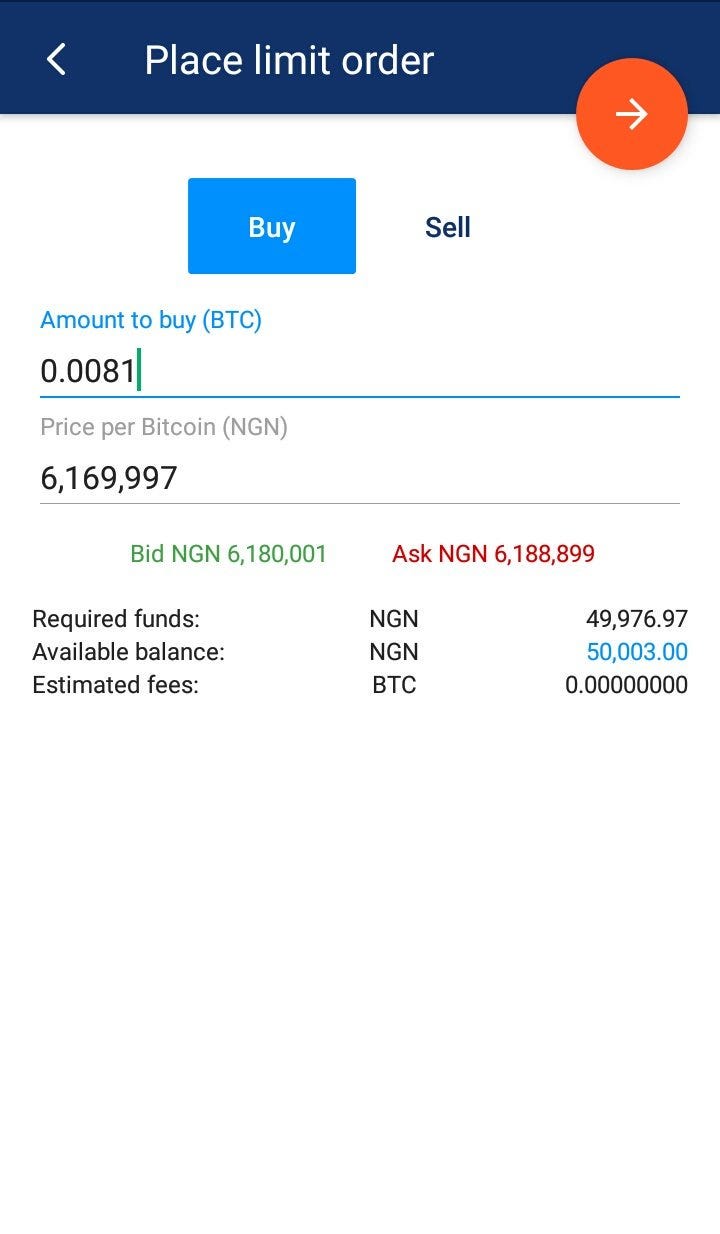Select the Estimated fees BTC value
The height and width of the screenshot is (1234, 720).
[625, 685]
